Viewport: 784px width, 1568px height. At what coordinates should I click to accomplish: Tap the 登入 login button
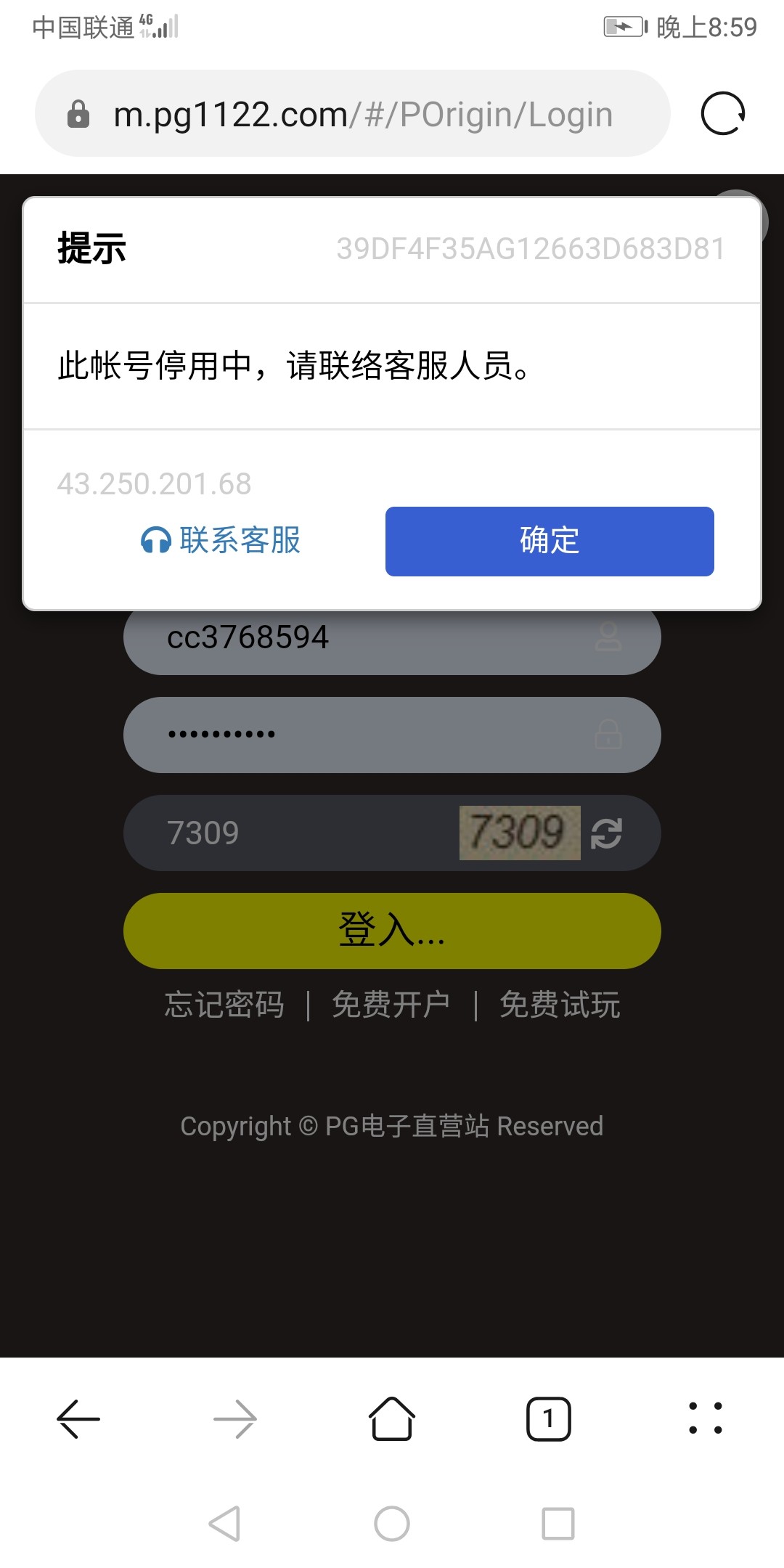[x=392, y=931]
